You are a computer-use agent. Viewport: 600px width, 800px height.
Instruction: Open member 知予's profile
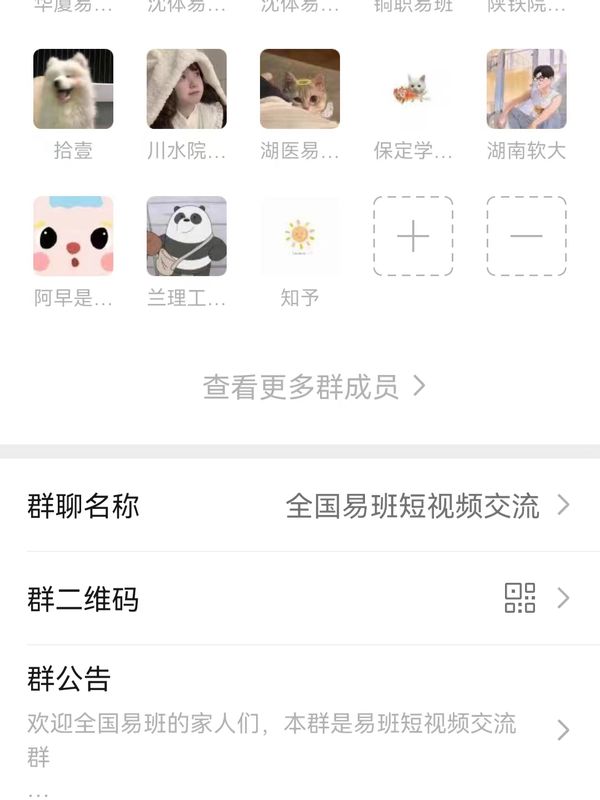300,236
